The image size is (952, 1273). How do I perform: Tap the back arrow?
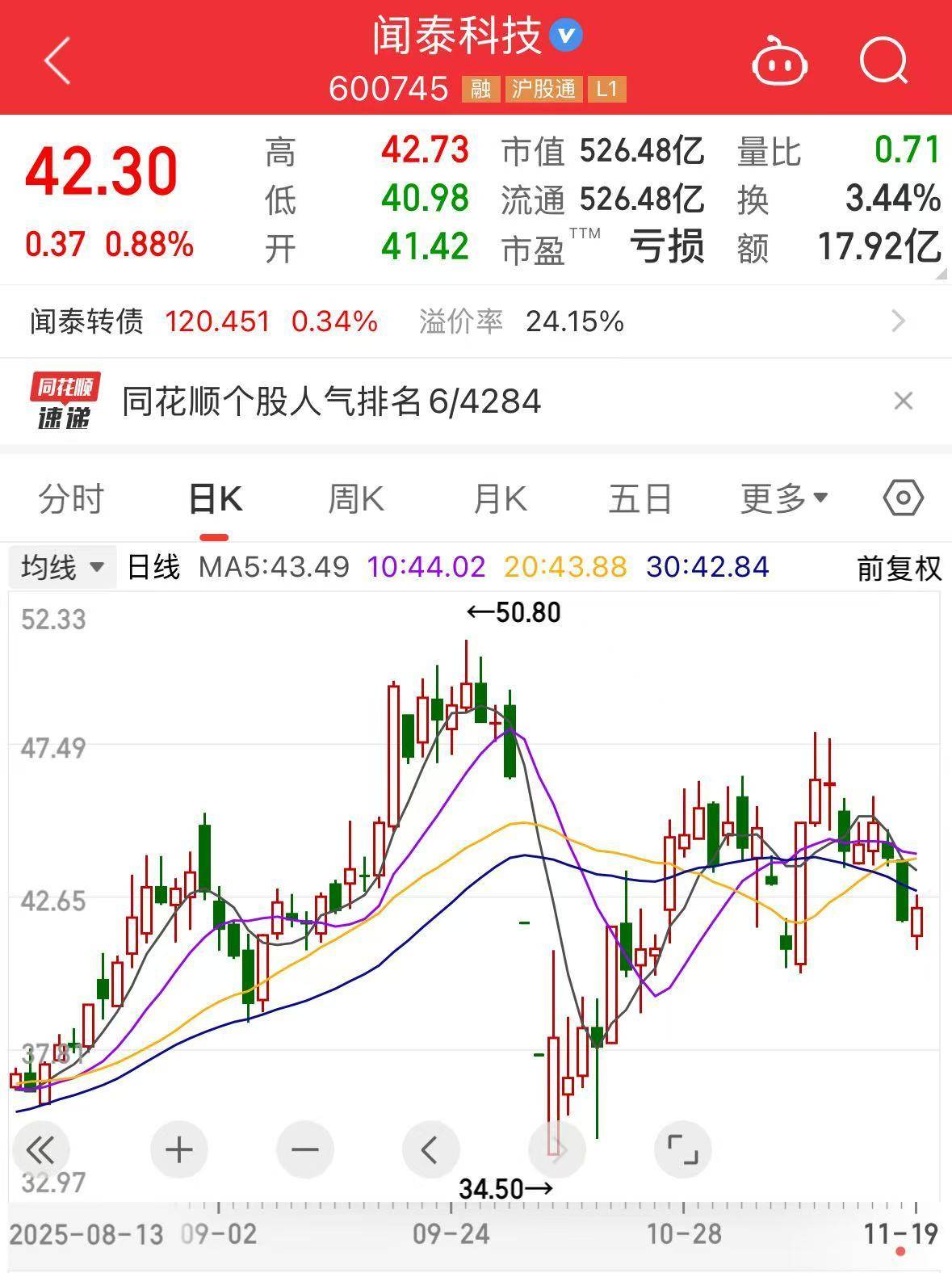[55, 61]
